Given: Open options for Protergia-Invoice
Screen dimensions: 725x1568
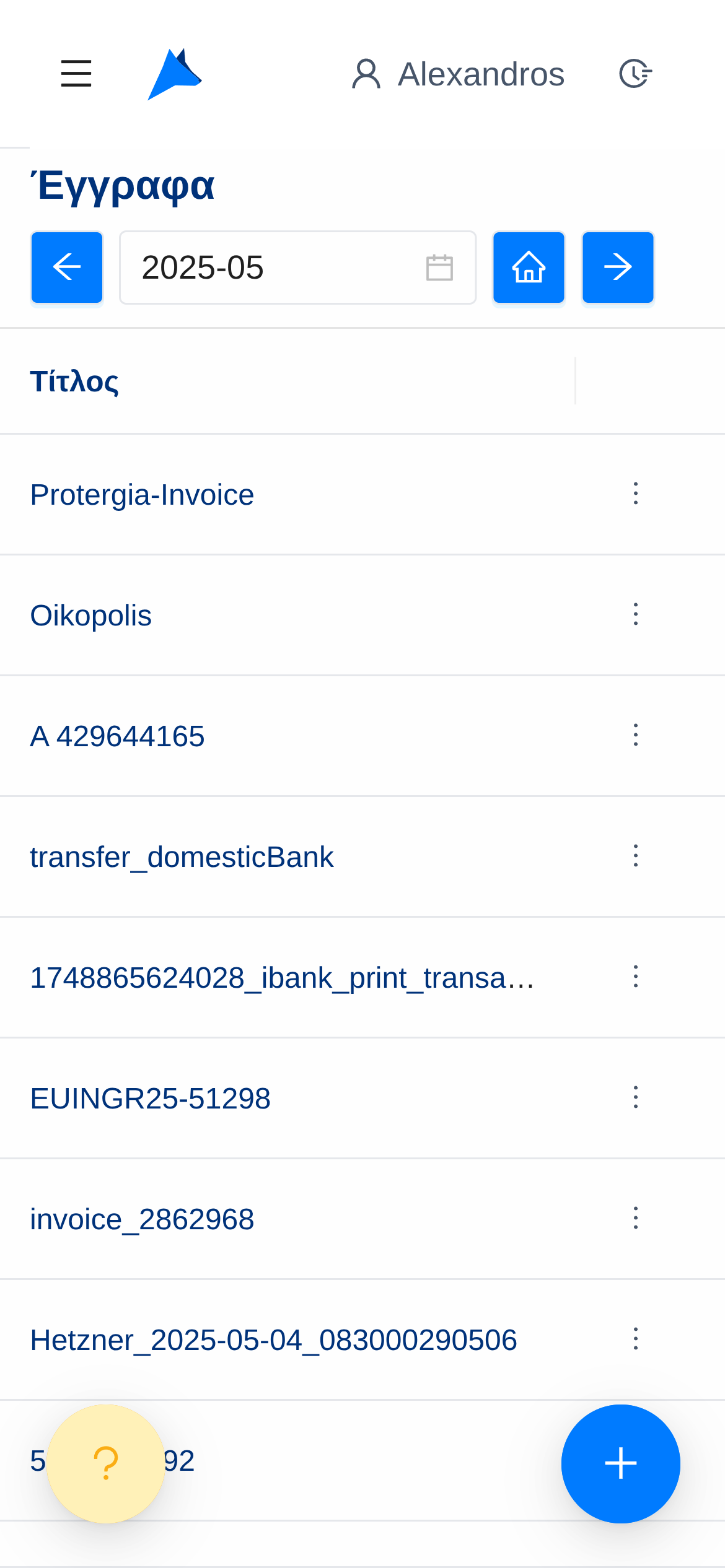Looking at the screenshot, I should 635,494.
